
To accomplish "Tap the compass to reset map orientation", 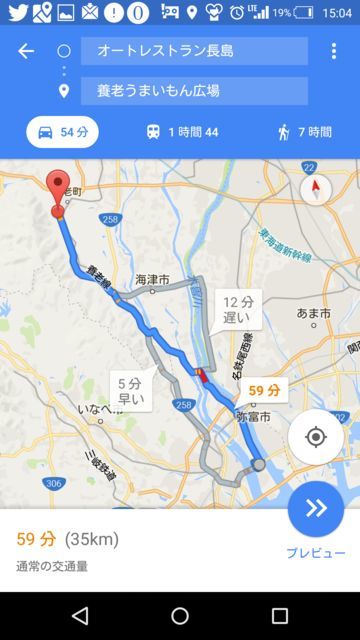I will click(x=316, y=190).
